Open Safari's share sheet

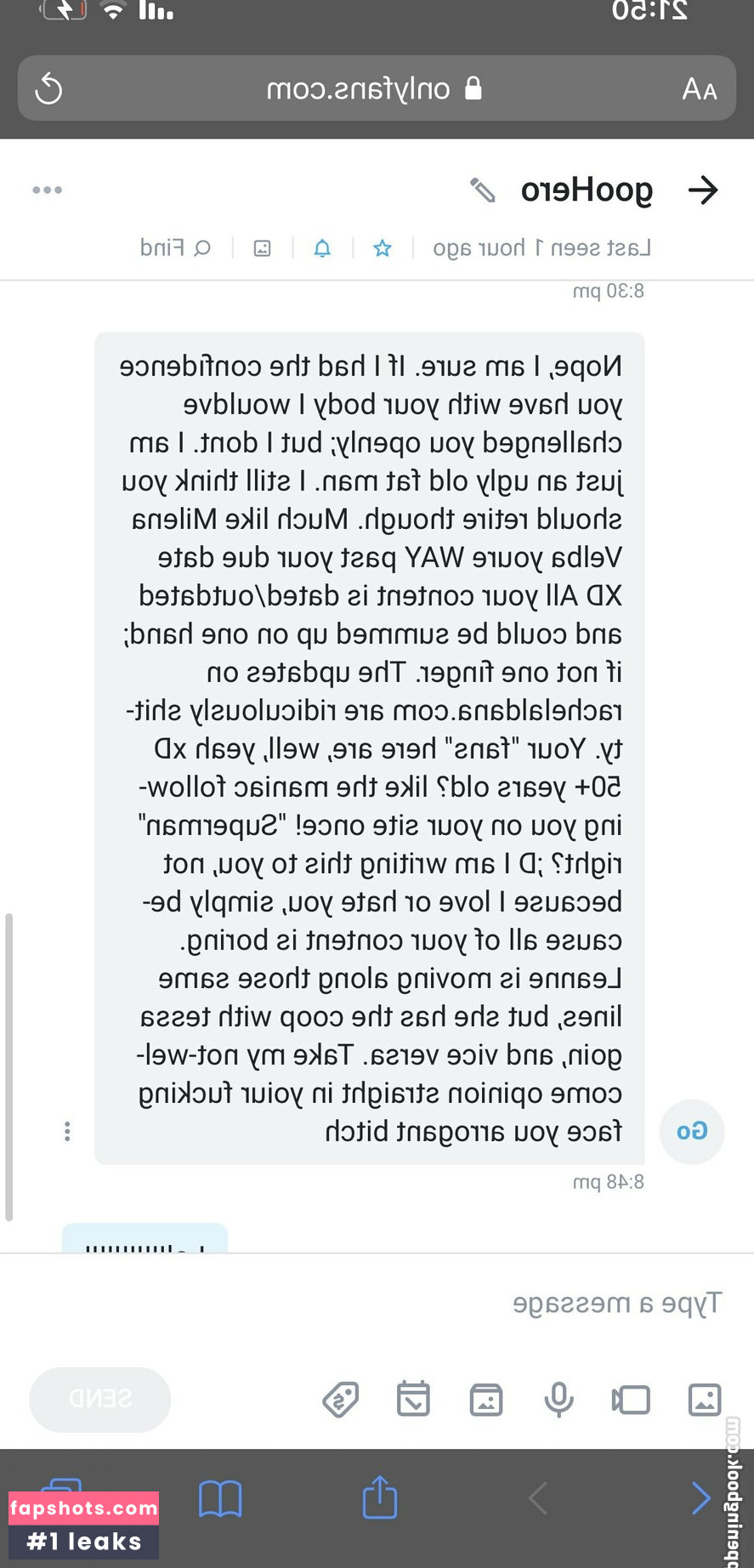pyautogui.click(x=379, y=1497)
